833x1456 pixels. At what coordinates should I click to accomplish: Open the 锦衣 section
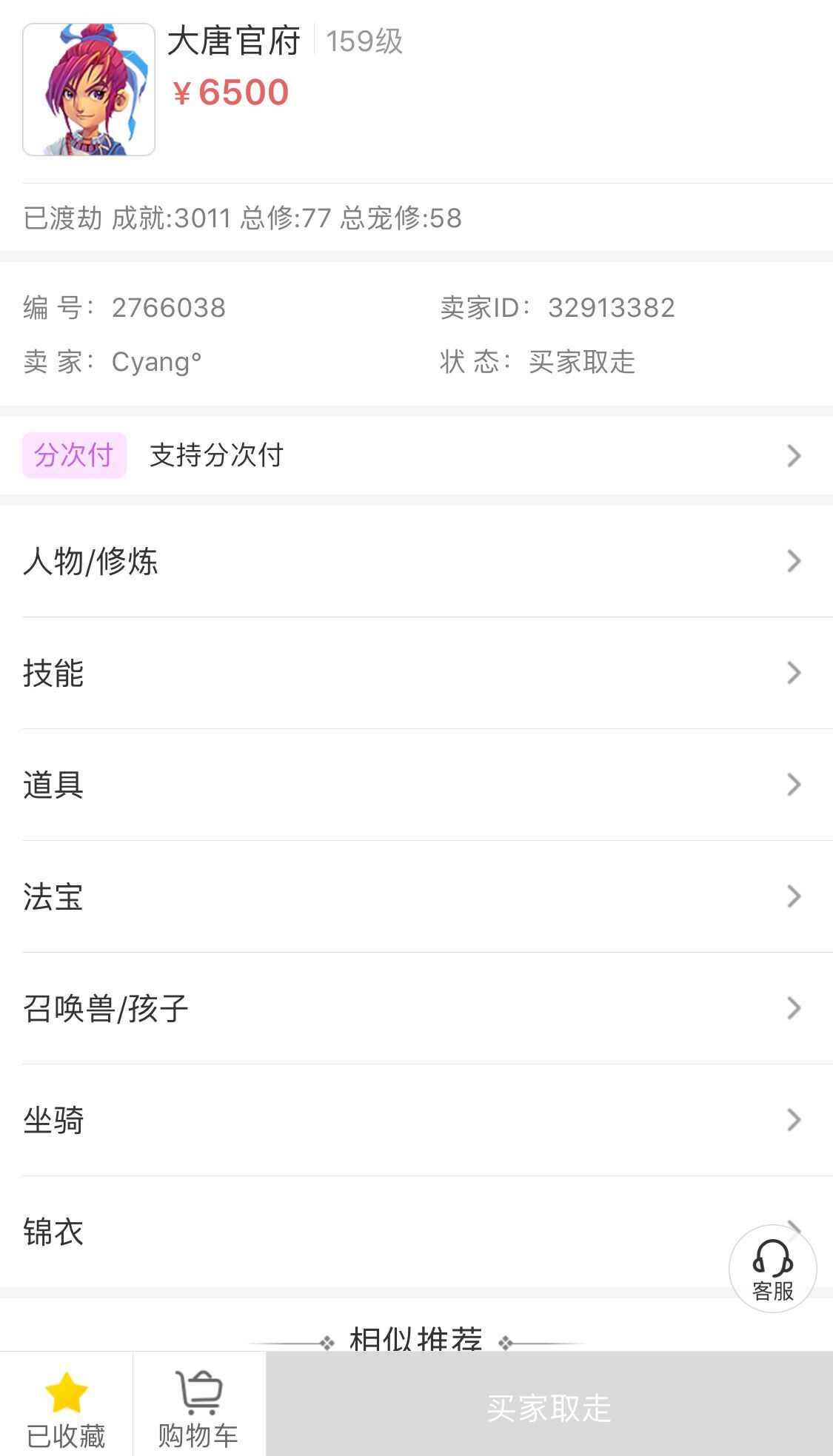point(370,1232)
